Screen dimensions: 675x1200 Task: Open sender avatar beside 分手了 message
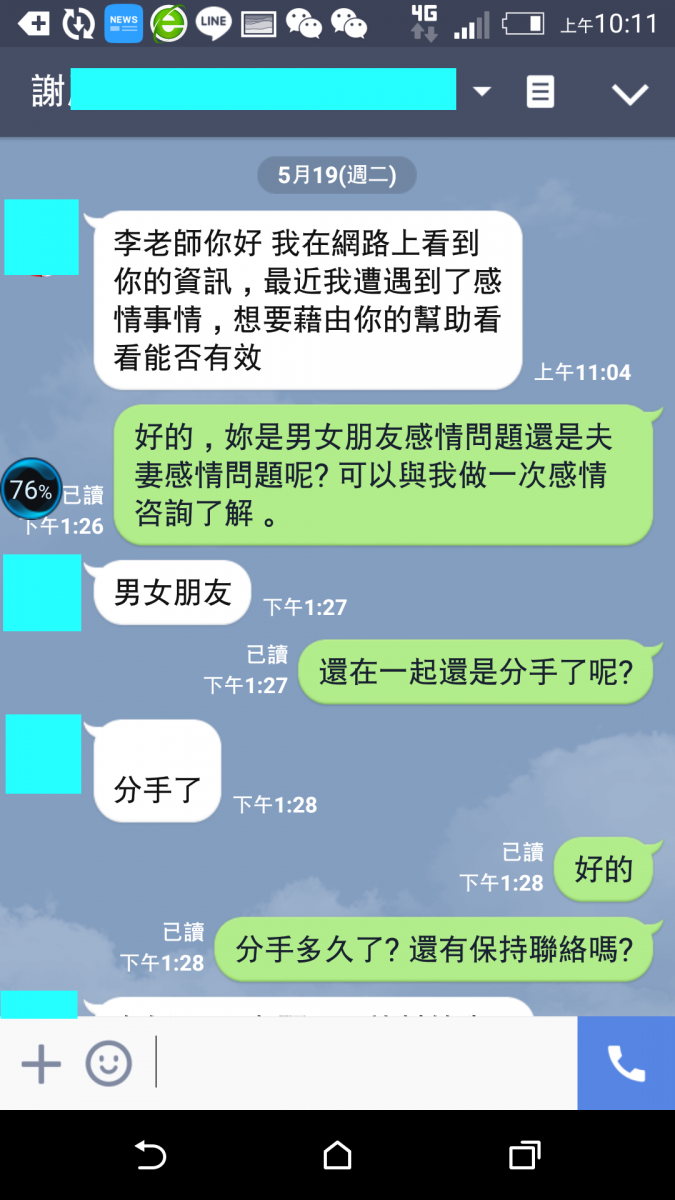[43, 754]
